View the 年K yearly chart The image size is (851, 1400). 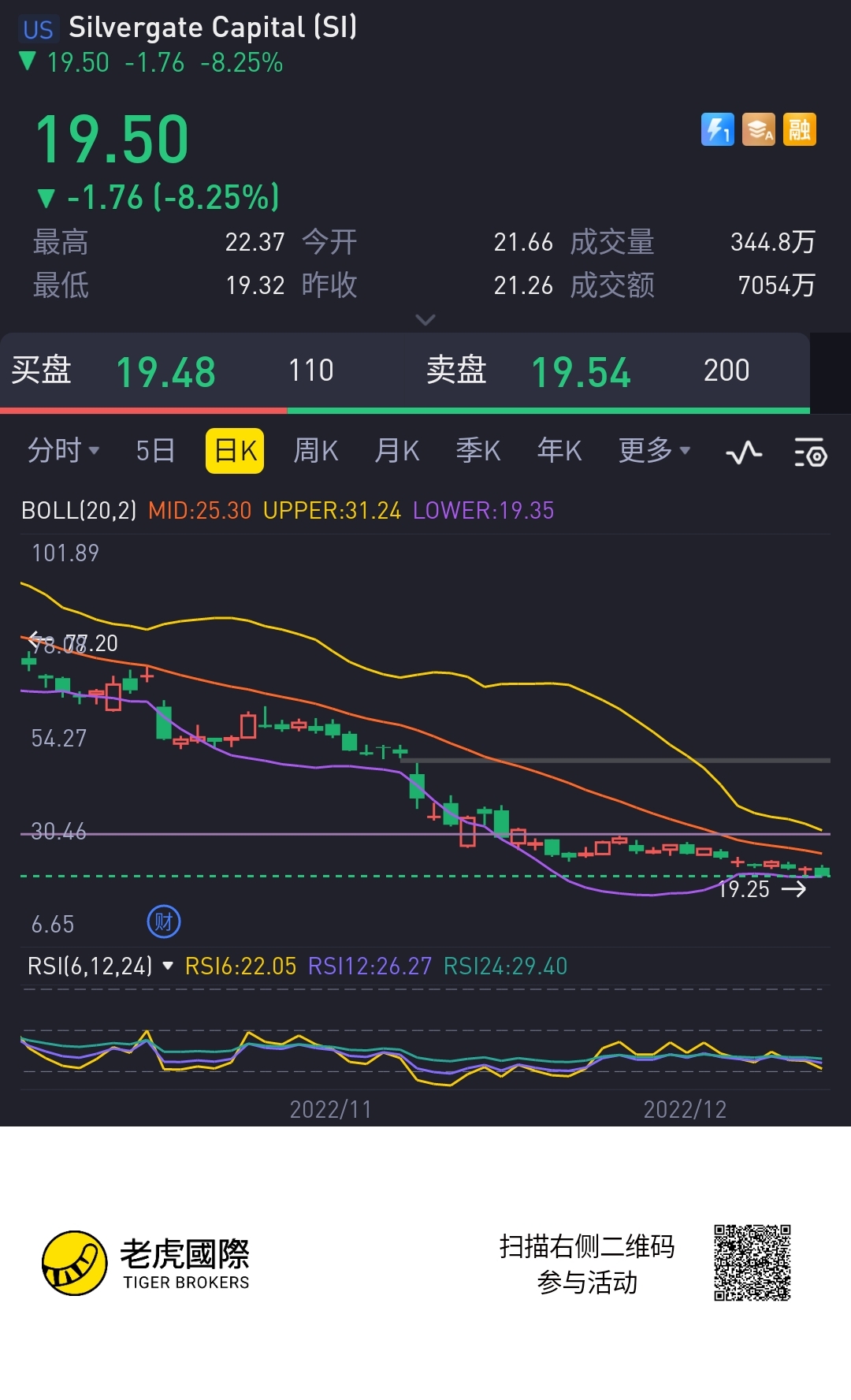click(559, 451)
